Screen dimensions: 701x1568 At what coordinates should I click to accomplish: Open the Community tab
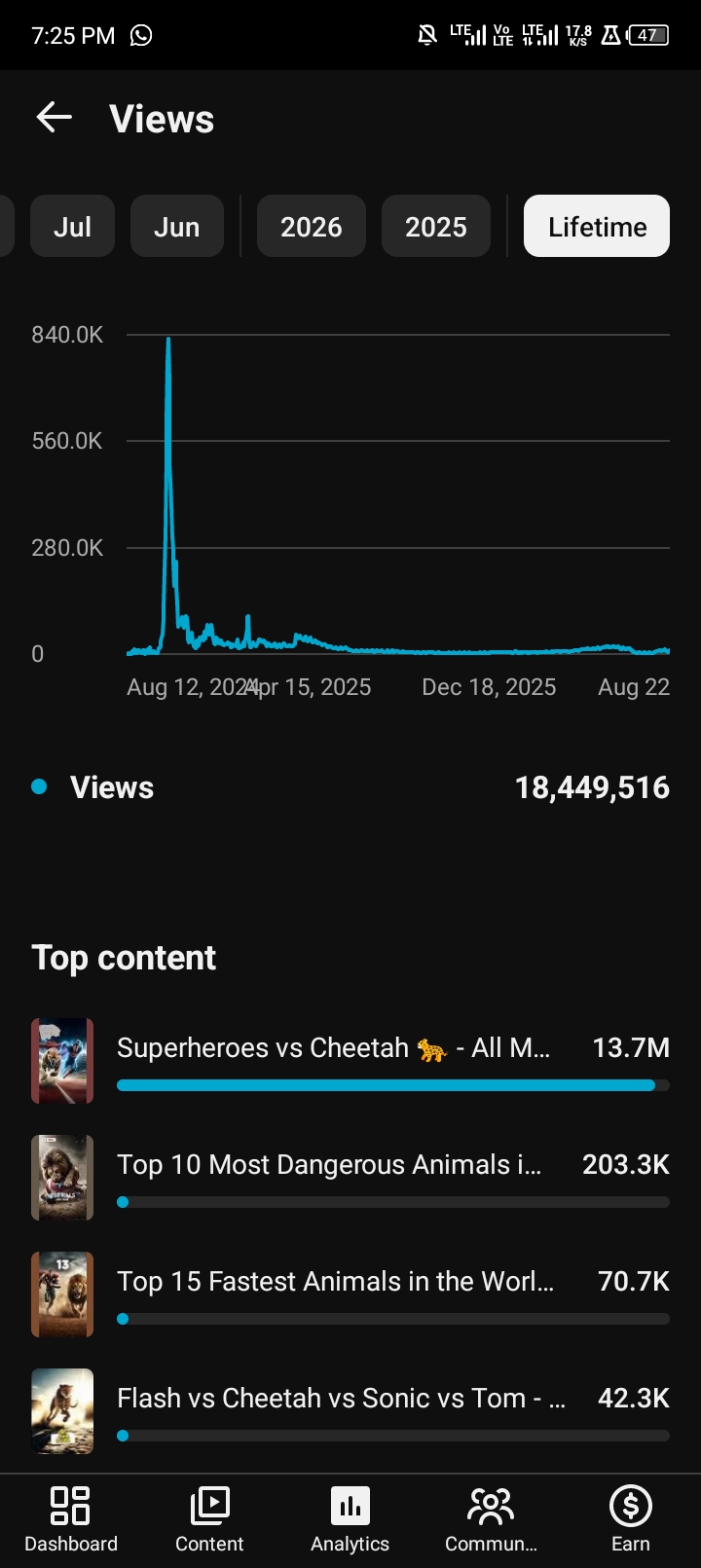[x=491, y=1519]
